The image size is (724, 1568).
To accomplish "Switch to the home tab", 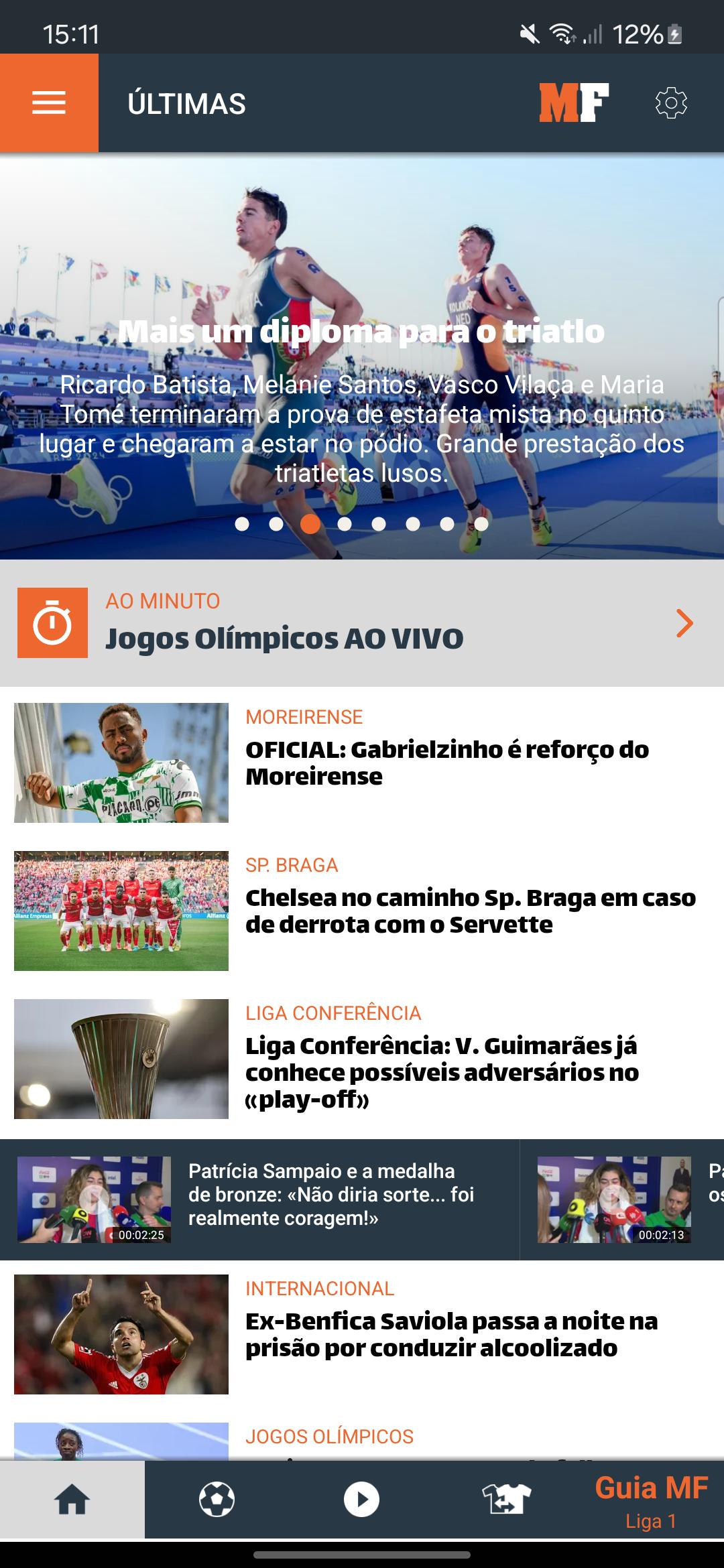I will [72, 1499].
